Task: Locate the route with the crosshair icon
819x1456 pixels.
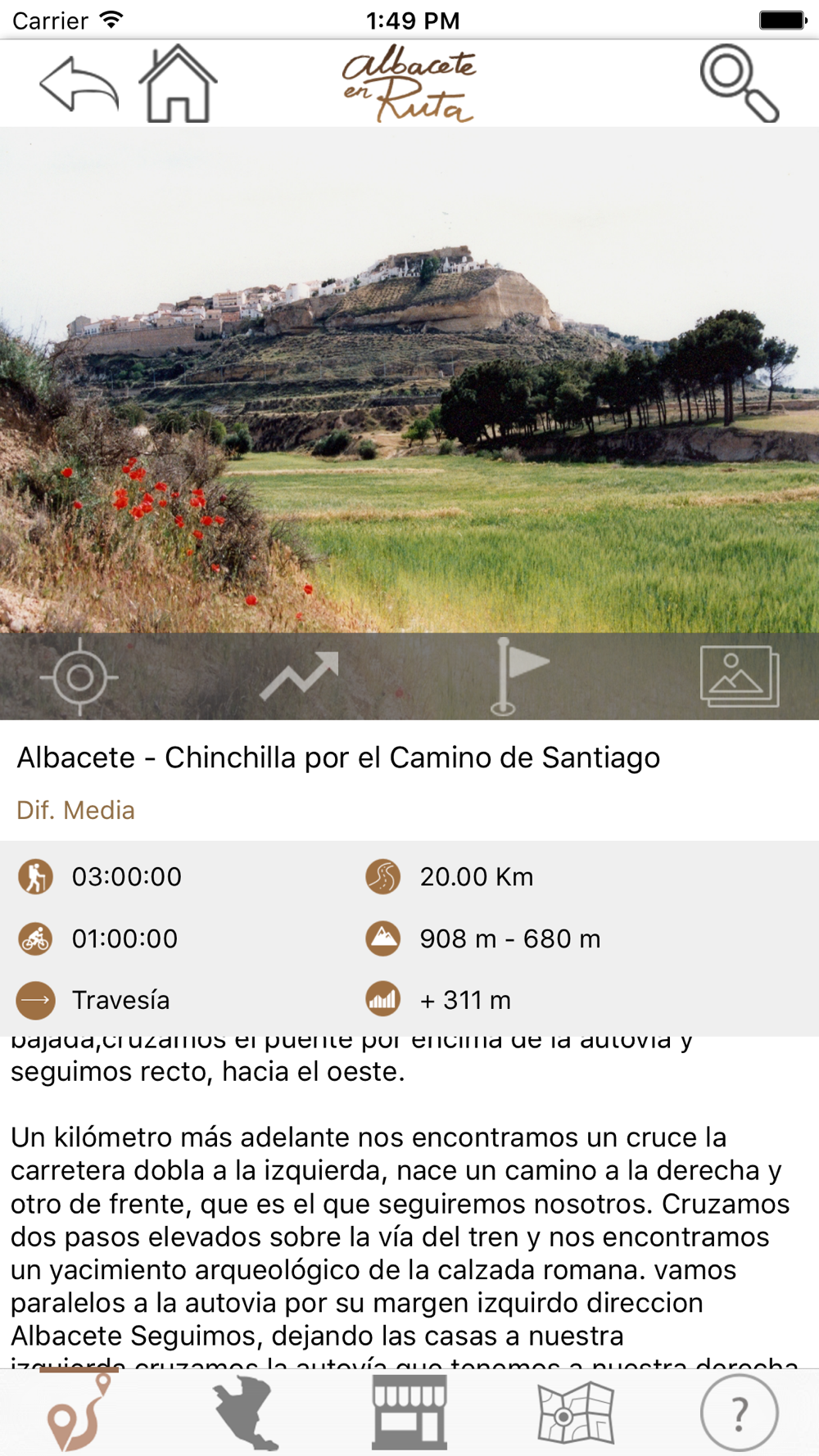Action: coord(79,676)
